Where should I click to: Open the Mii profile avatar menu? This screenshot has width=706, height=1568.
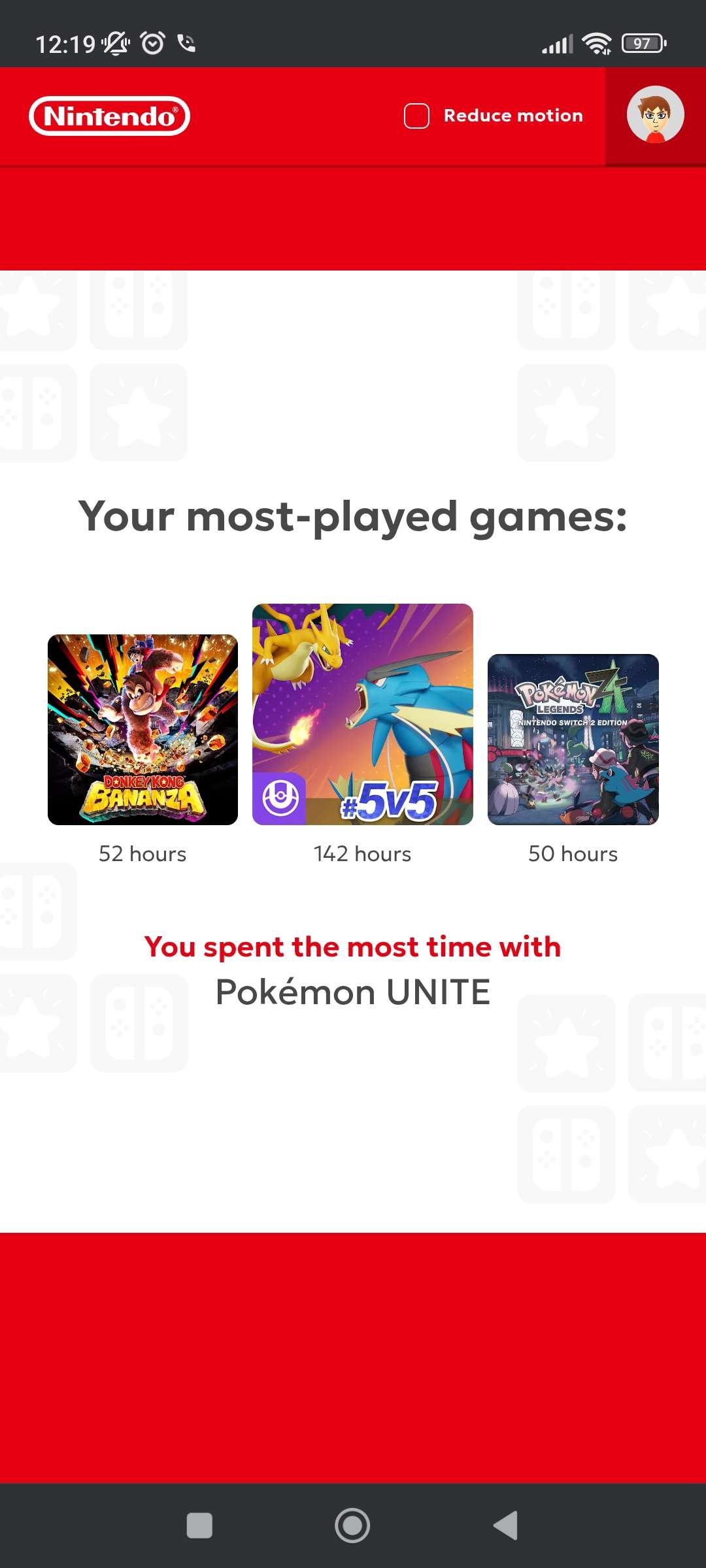point(655,115)
